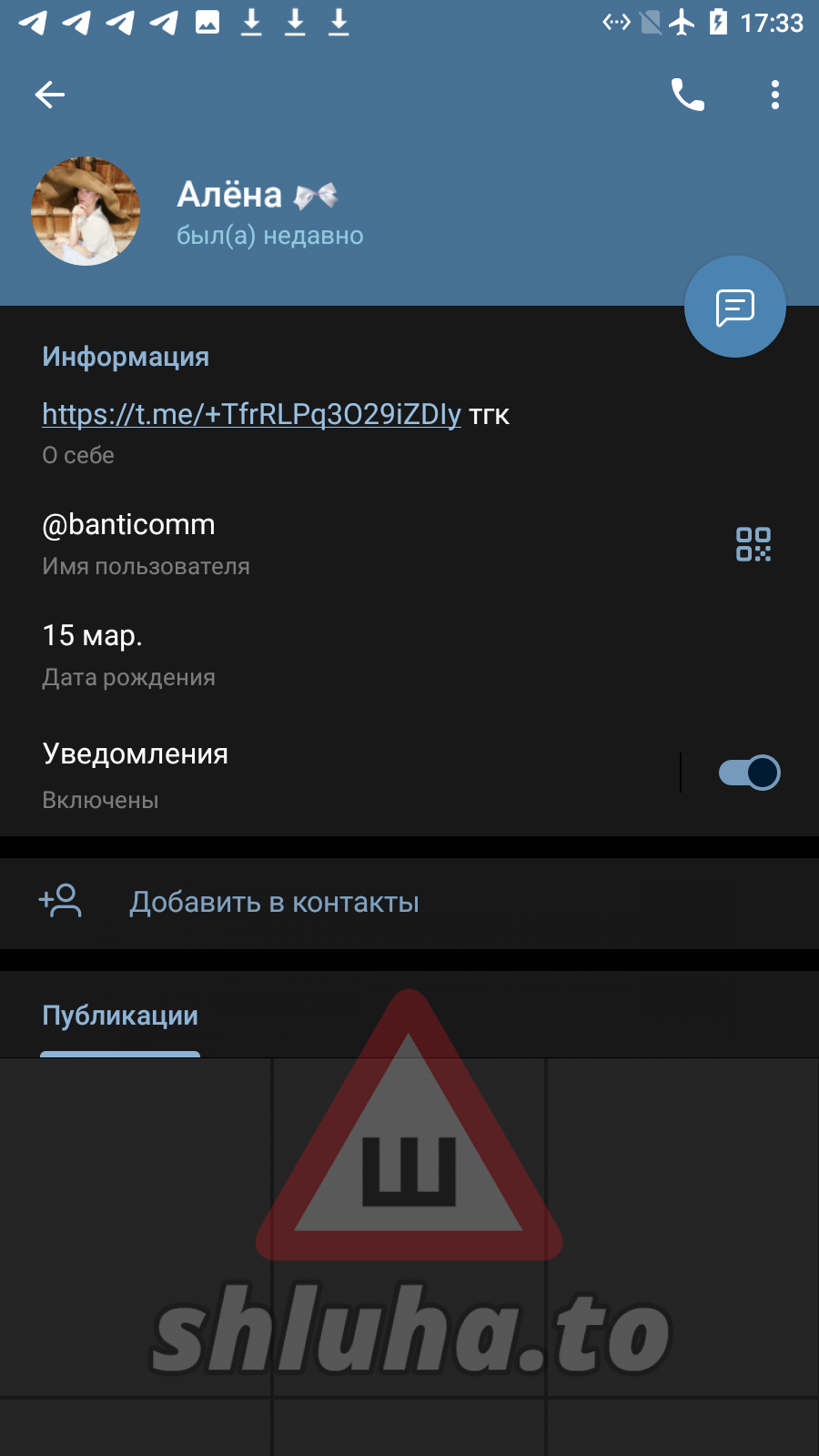
Task: Tap the 15 мар. birthday row
Action: 273,653
